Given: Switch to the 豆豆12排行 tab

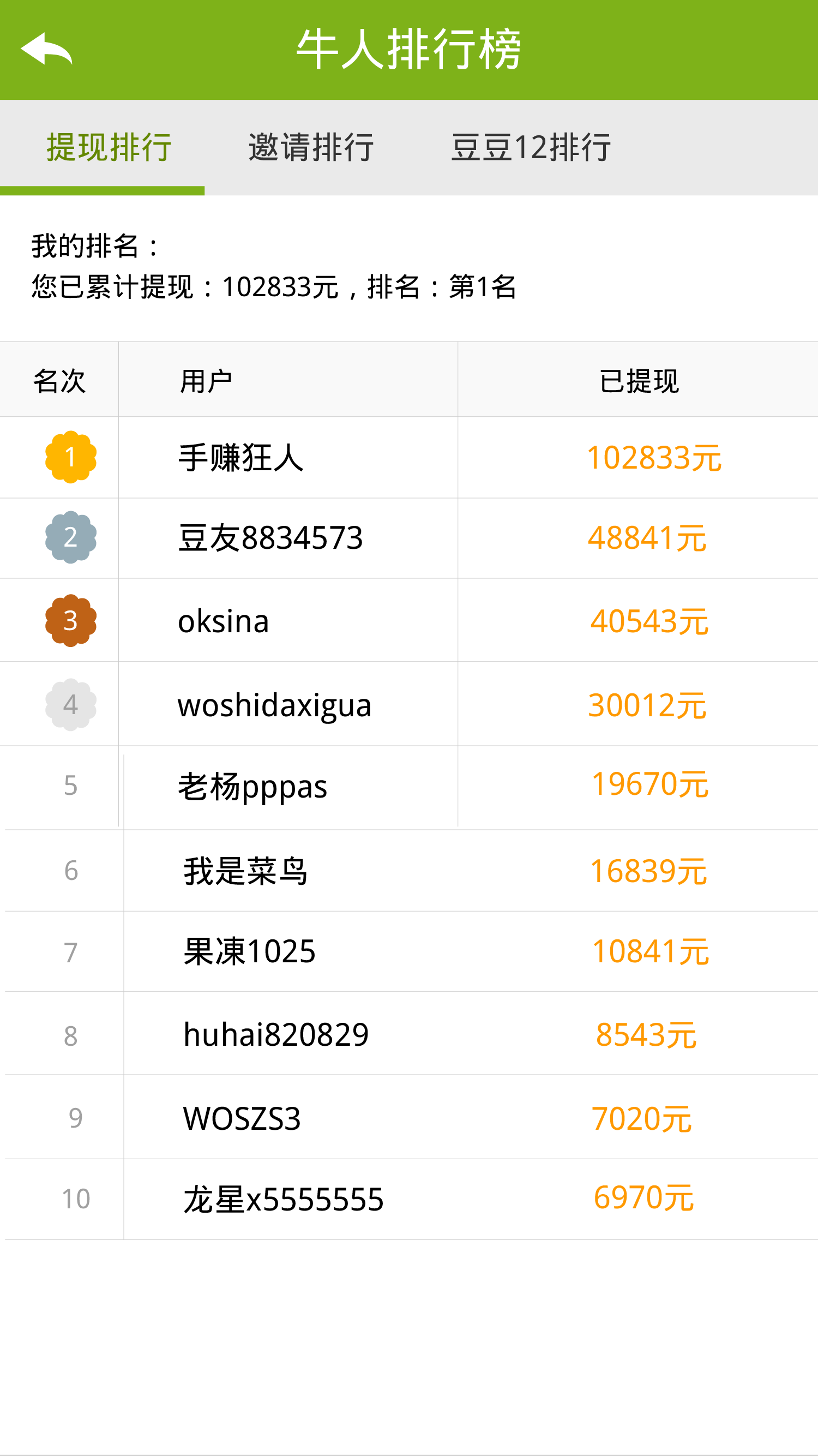Looking at the screenshot, I should tap(531, 147).
